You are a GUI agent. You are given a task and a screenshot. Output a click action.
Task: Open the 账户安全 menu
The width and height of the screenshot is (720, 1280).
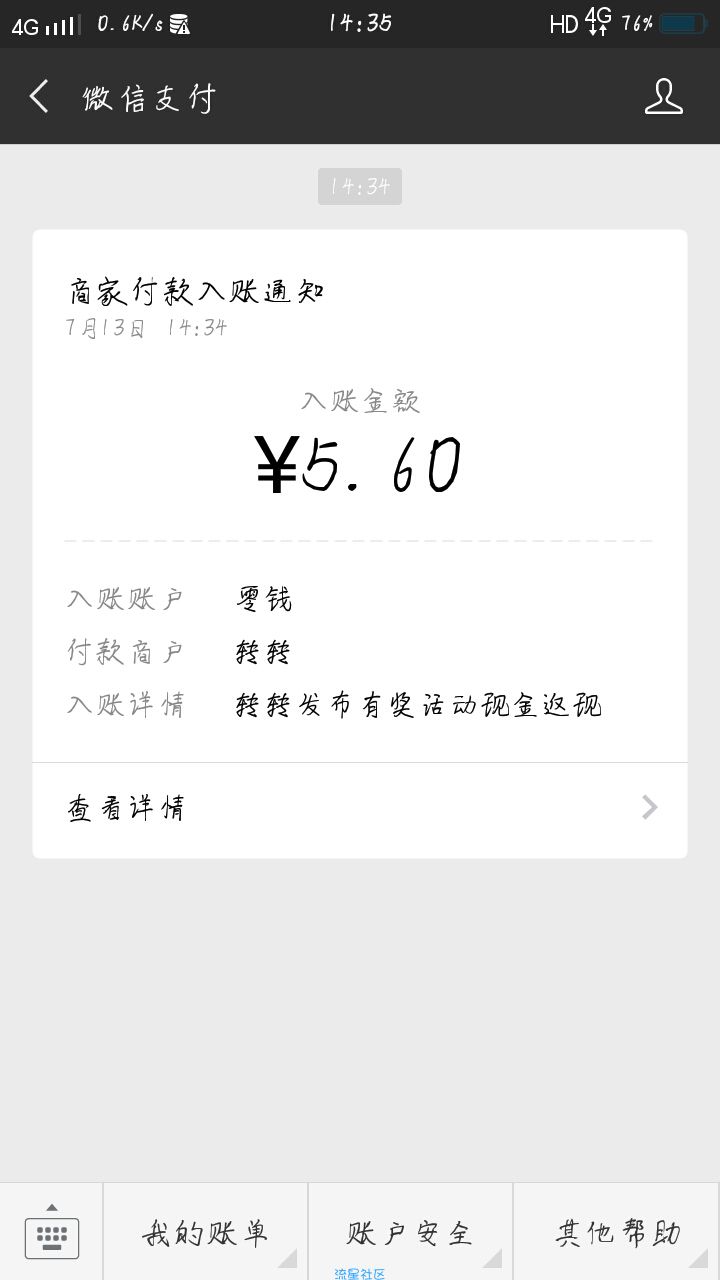(x=410, y=1232)
